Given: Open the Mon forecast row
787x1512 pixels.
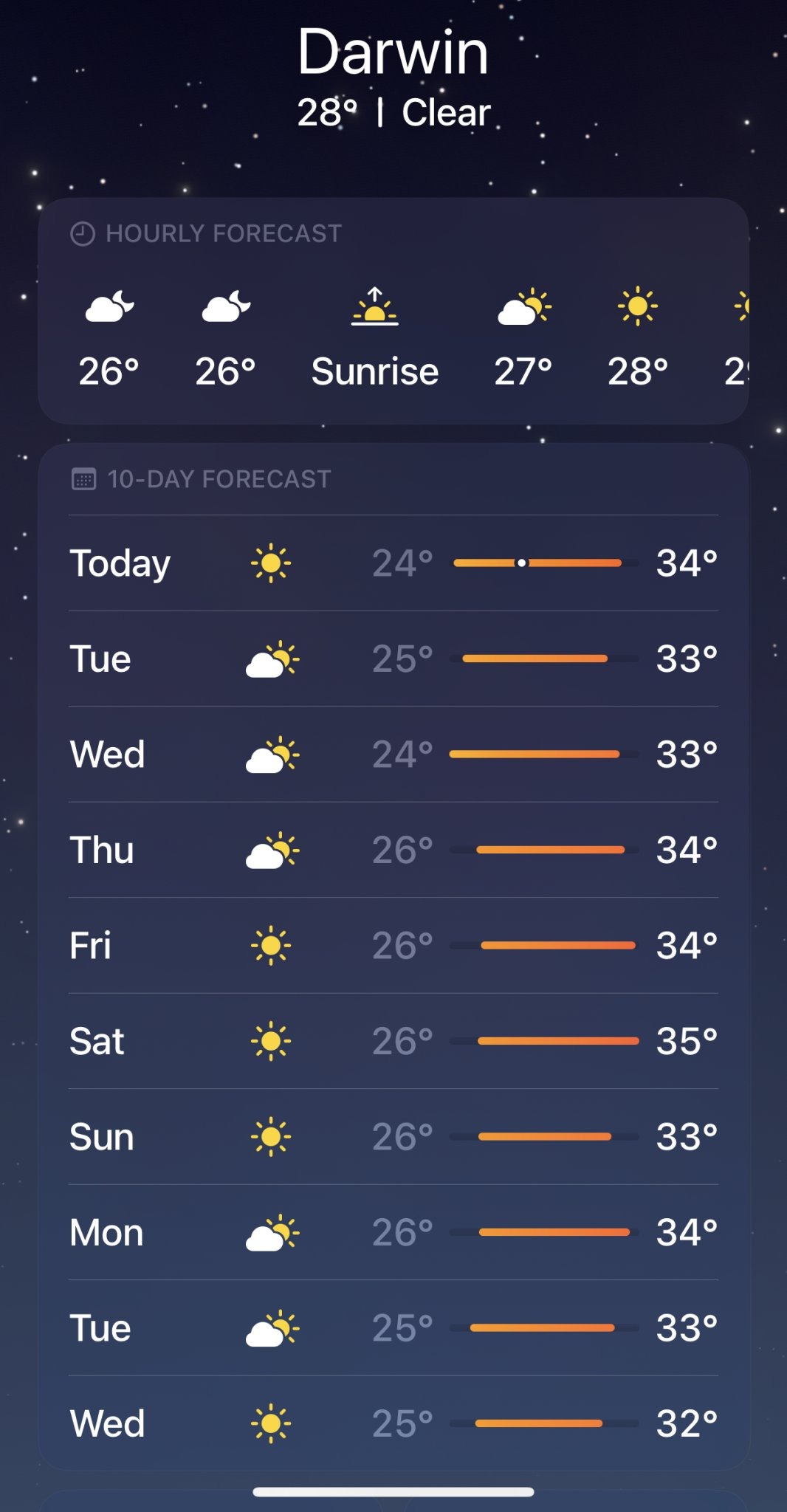Looking at the screenshot, I should click(x=393, y=1232).
